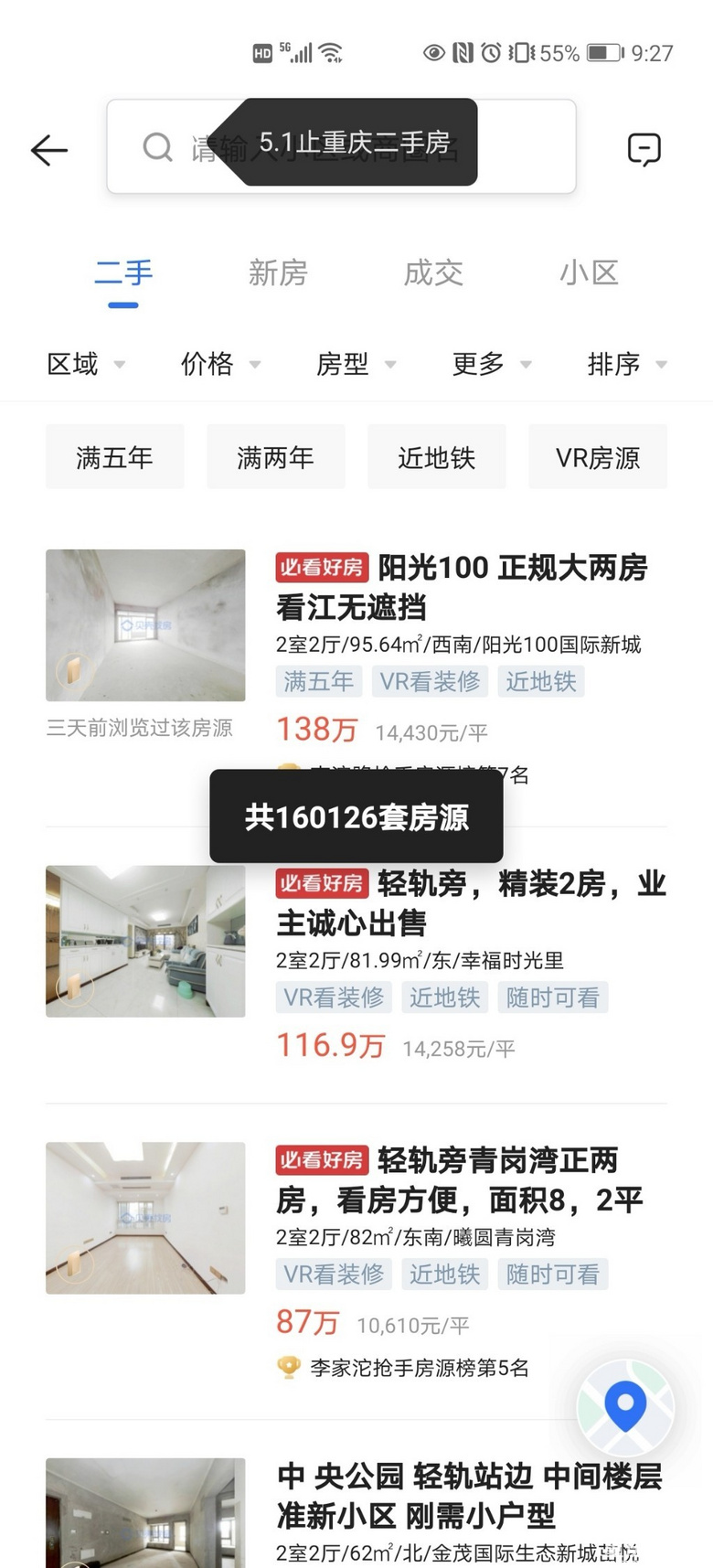Select the 二手 tab

[123, 272]
